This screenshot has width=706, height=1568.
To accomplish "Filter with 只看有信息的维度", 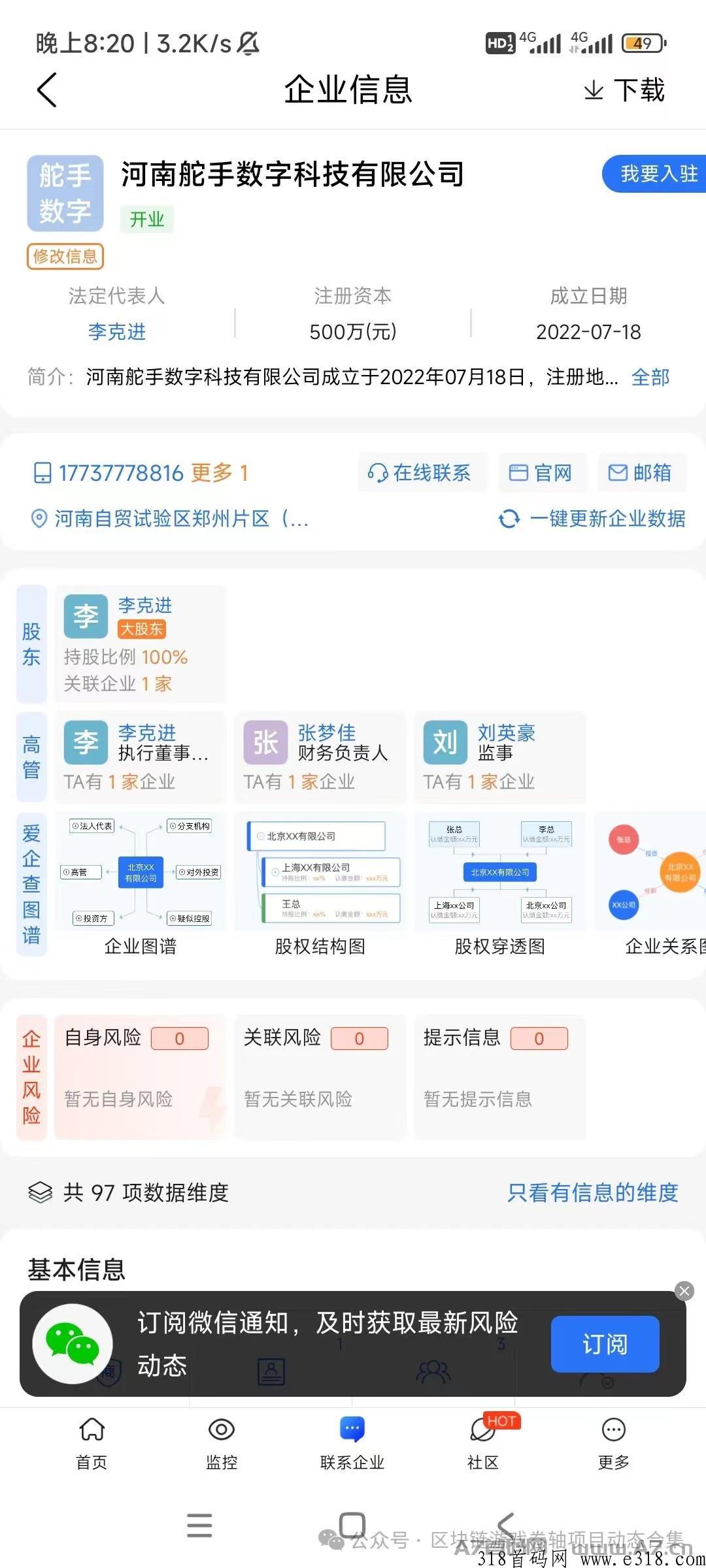I will tap(593, 1193).
